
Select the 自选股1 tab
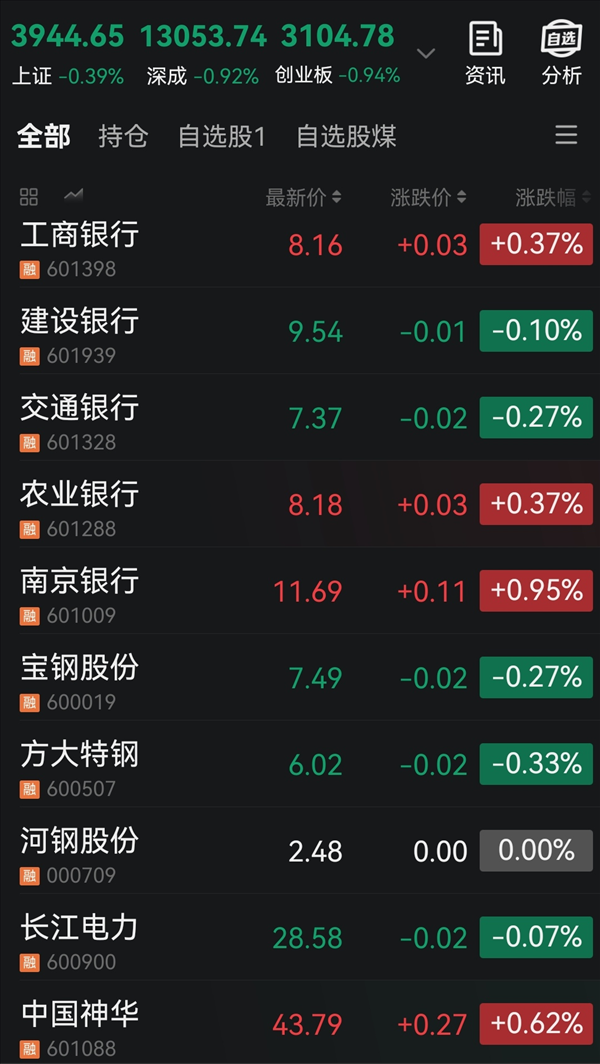point(222,137)
